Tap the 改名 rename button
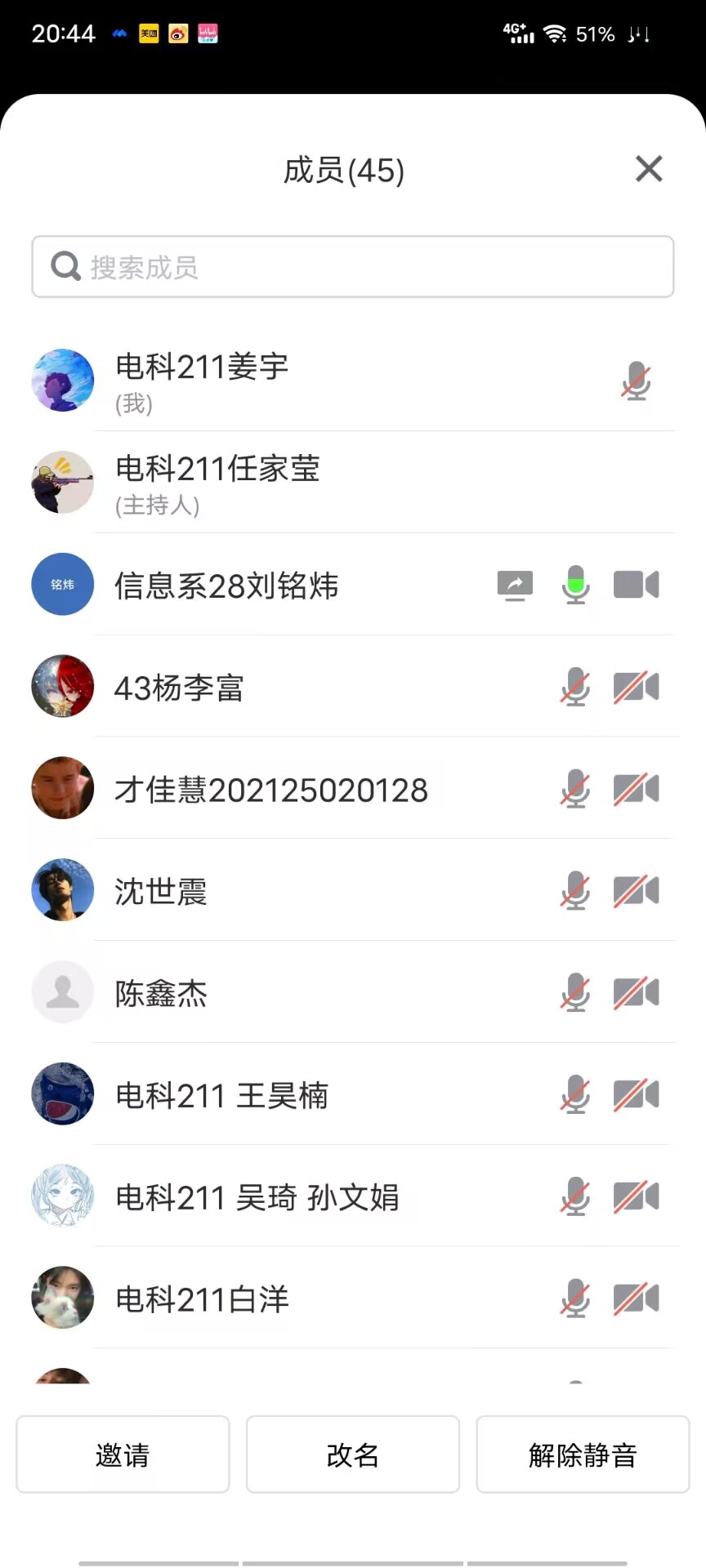 coord(353,1454)
